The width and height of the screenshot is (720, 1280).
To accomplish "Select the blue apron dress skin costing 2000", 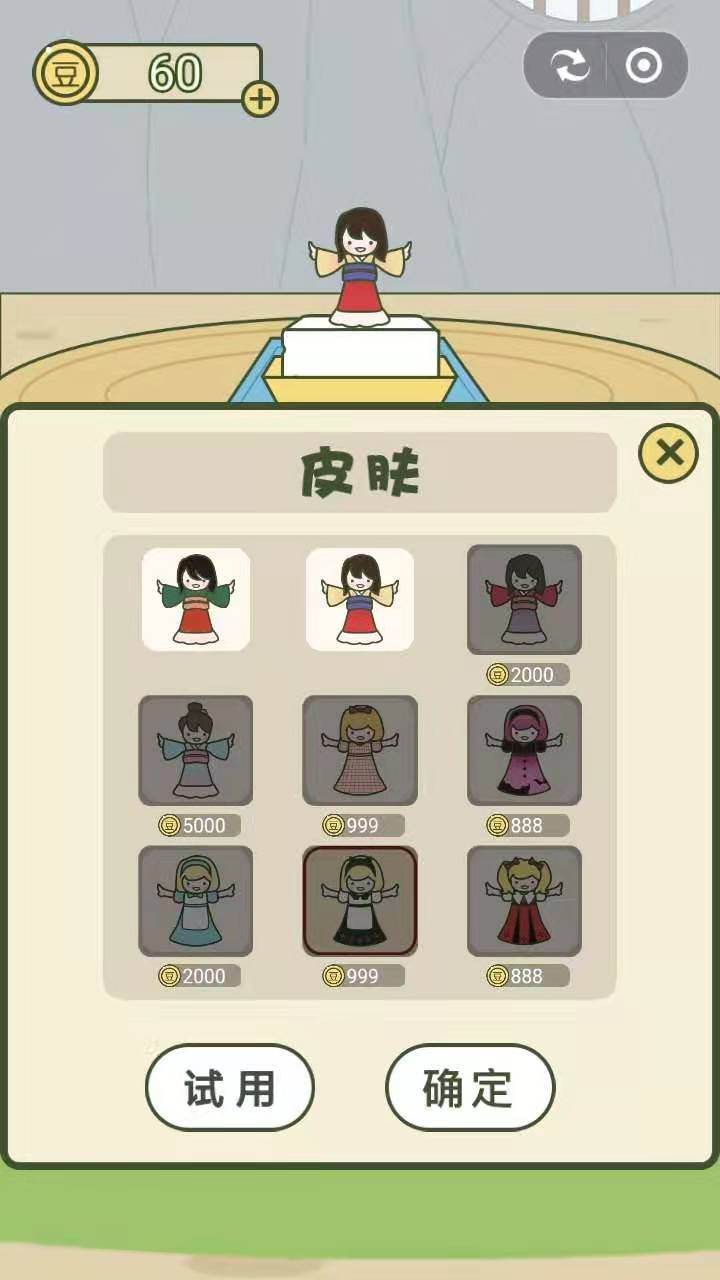I will pos(196,900).
